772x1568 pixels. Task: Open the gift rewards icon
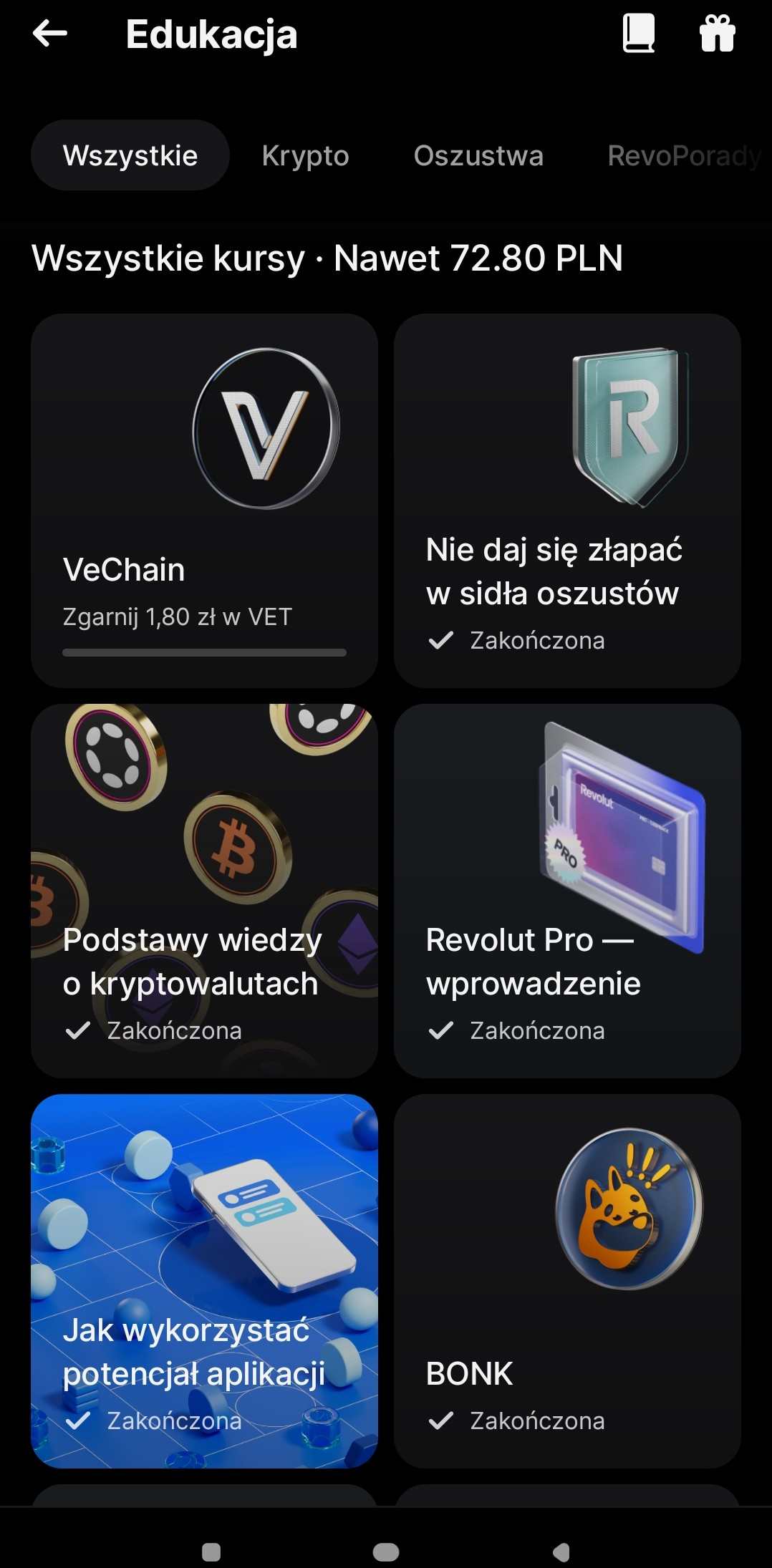coord(717,34)
